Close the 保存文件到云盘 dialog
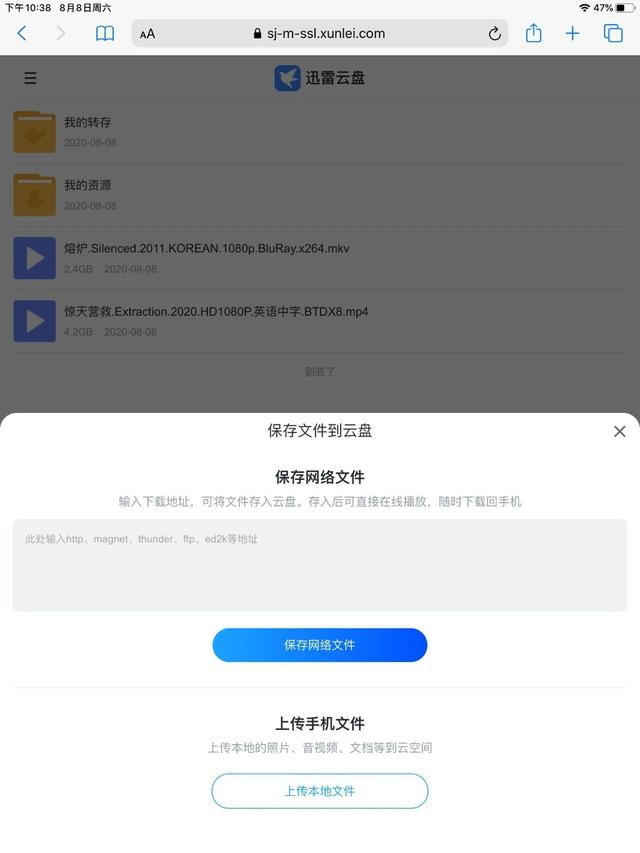 [619, 431]
